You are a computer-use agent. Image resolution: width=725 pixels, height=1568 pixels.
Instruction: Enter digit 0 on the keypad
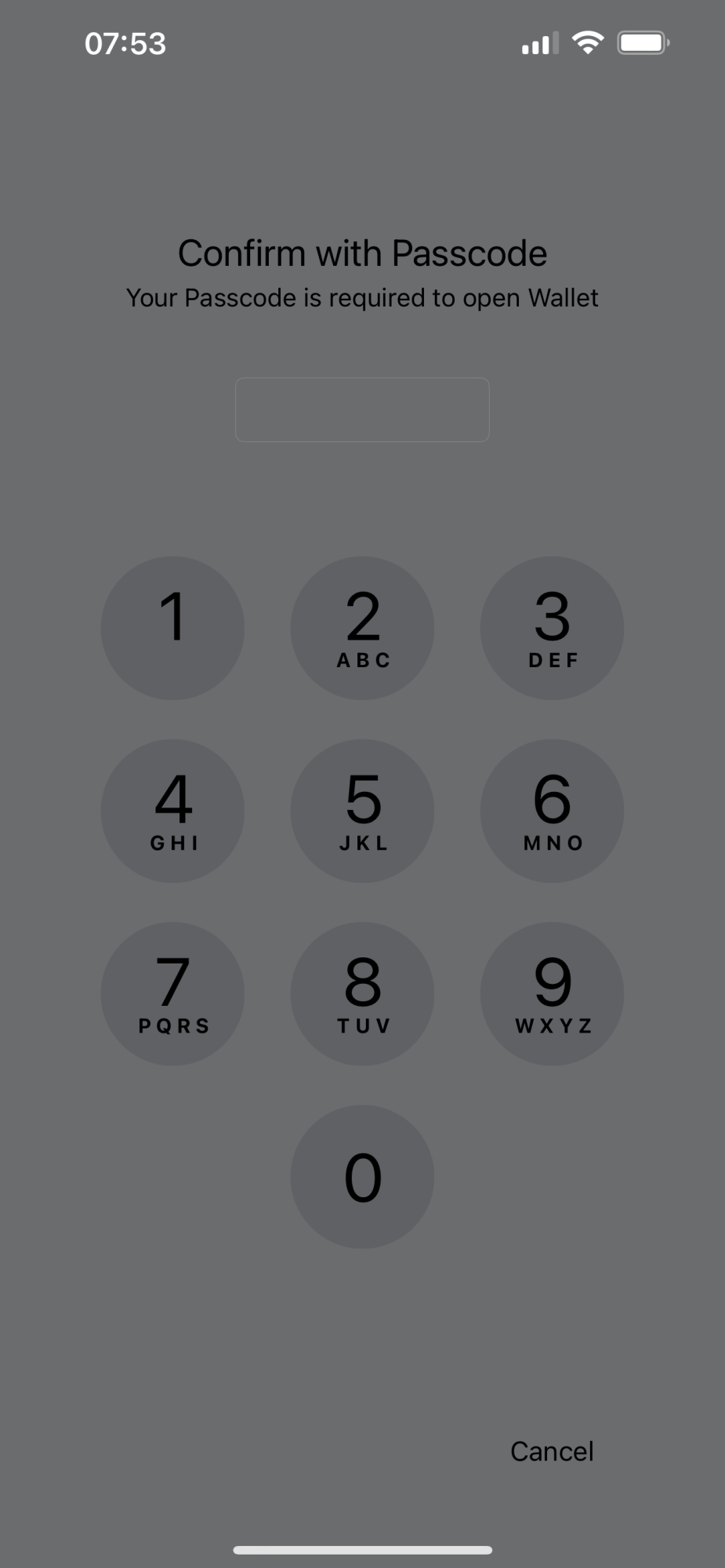point(362,1177)
